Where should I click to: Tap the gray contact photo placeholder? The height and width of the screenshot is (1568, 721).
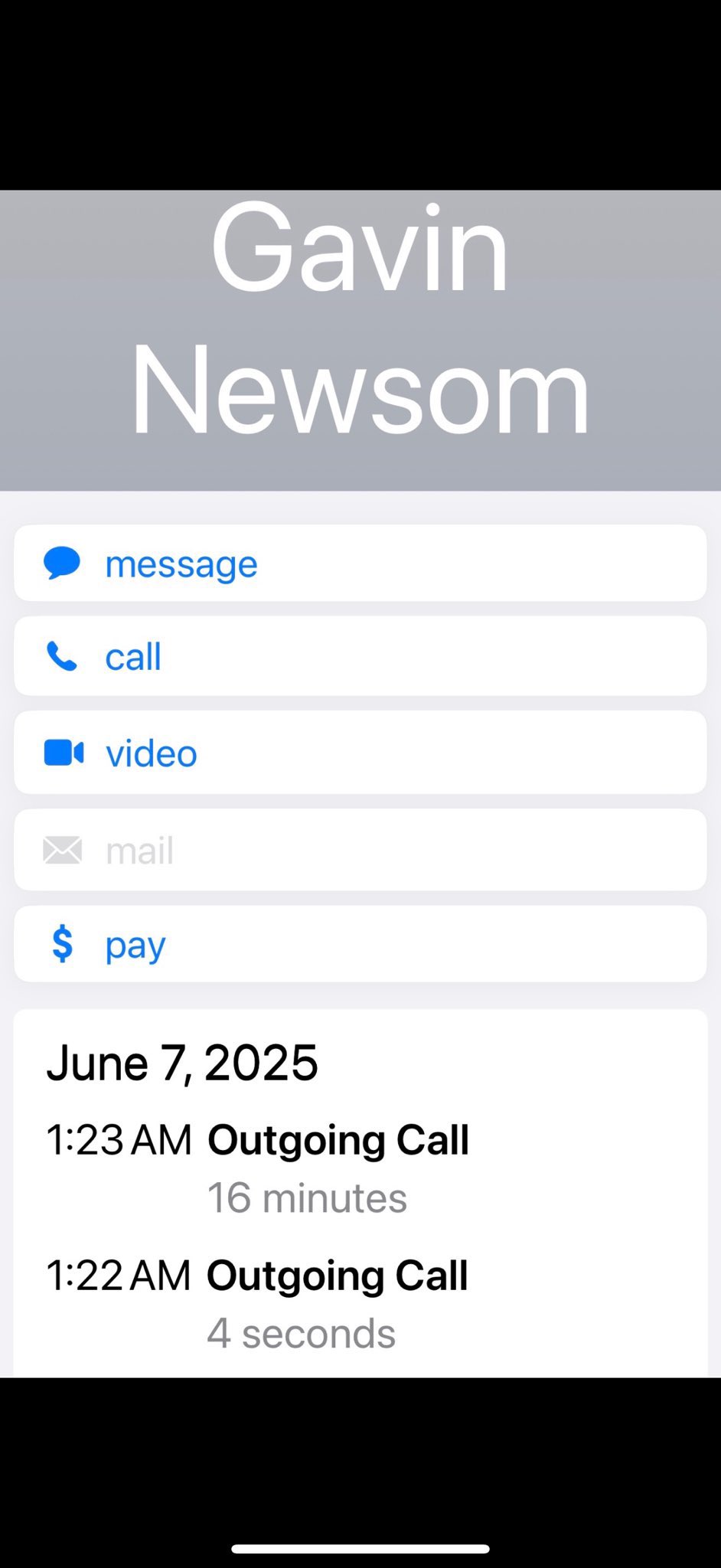[x=360, y=337]
